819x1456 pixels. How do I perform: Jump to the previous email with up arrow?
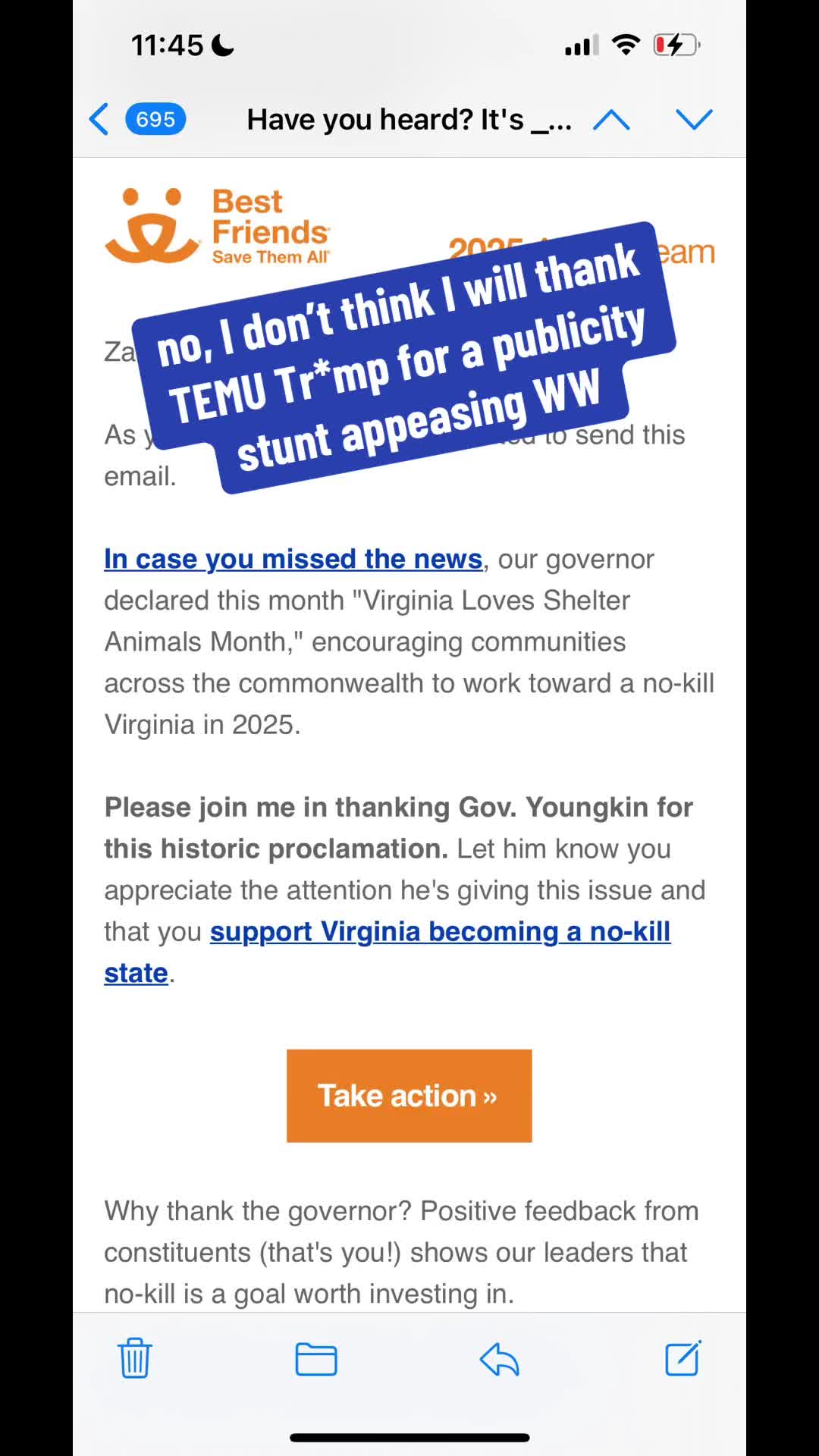click(x=611, y=119)
